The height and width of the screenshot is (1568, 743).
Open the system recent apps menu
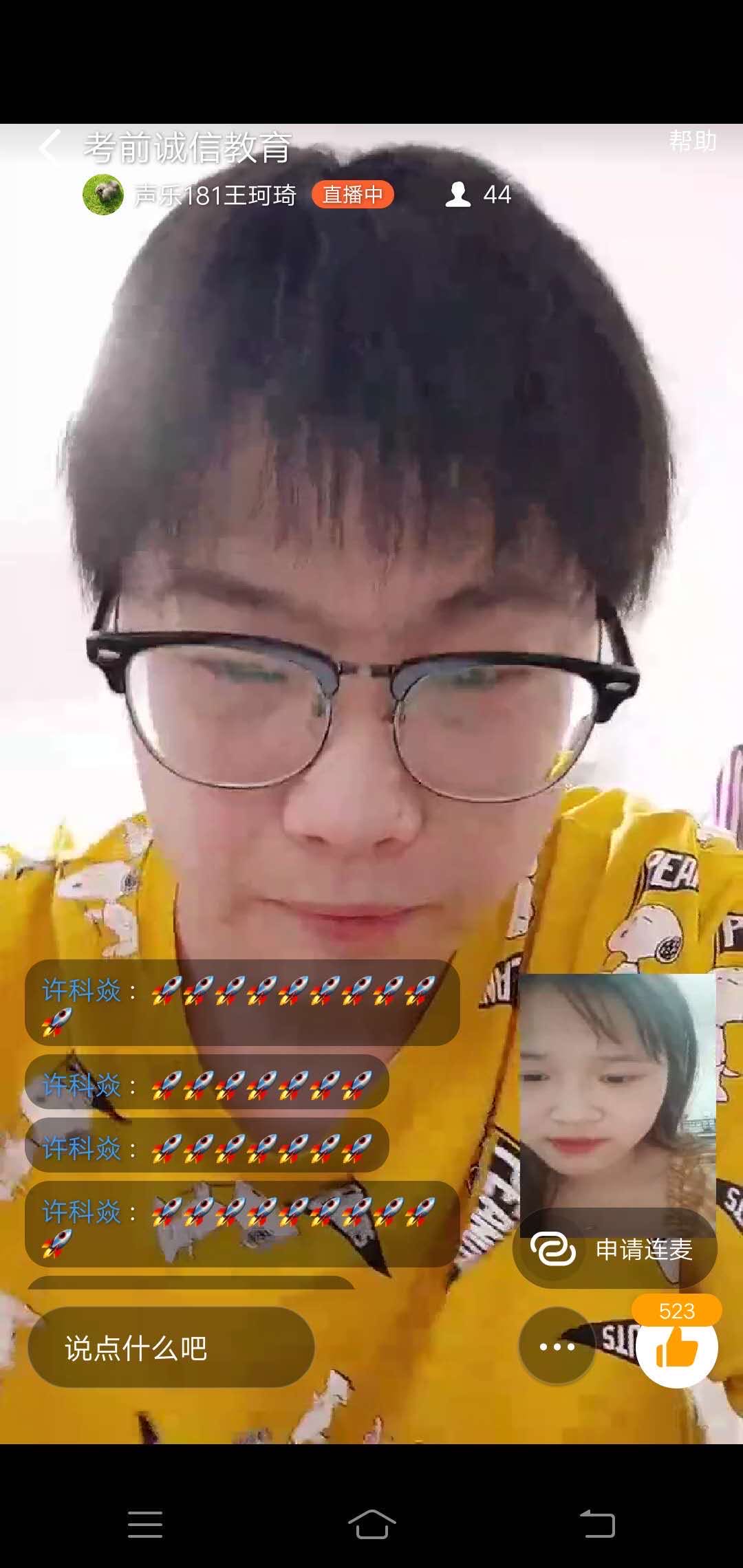point(145,1525)
